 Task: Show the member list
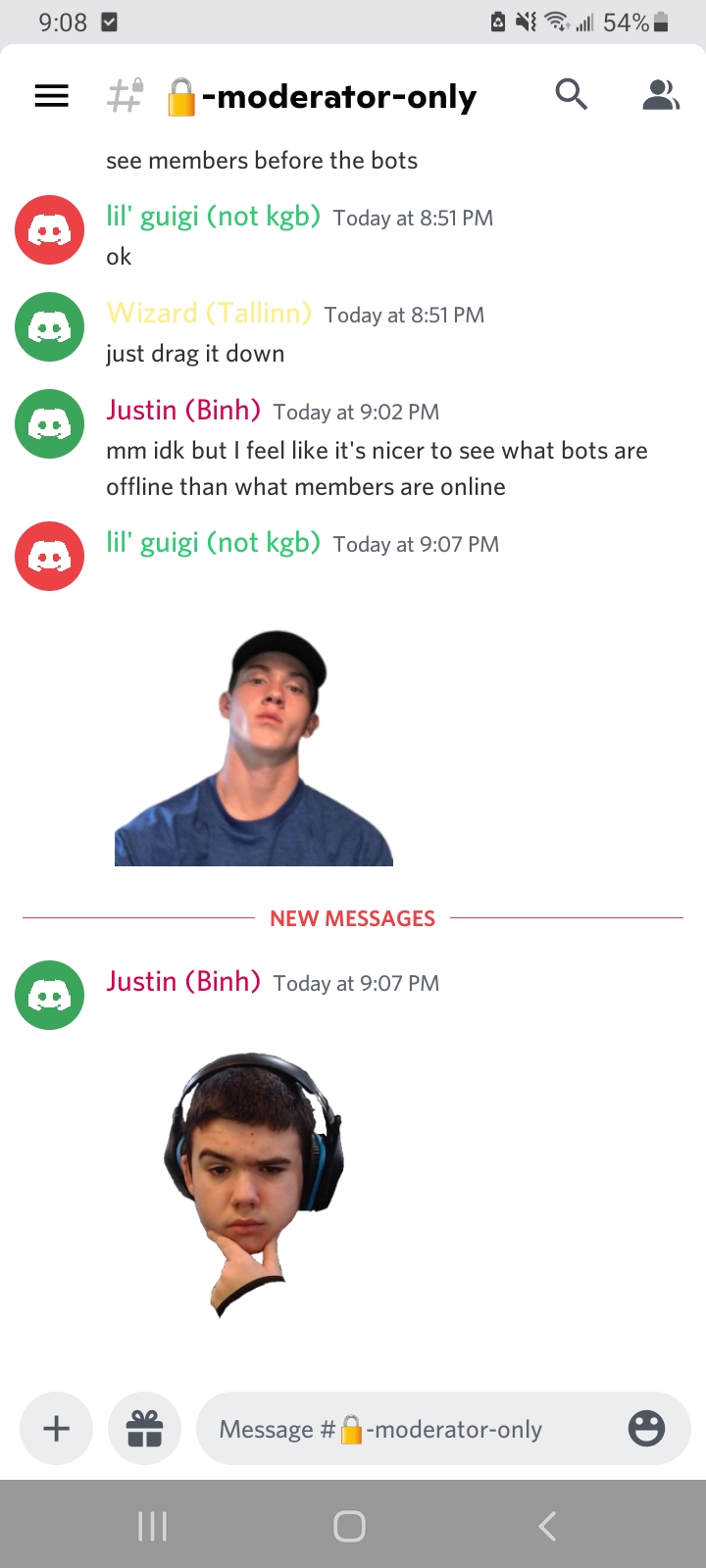661,95
